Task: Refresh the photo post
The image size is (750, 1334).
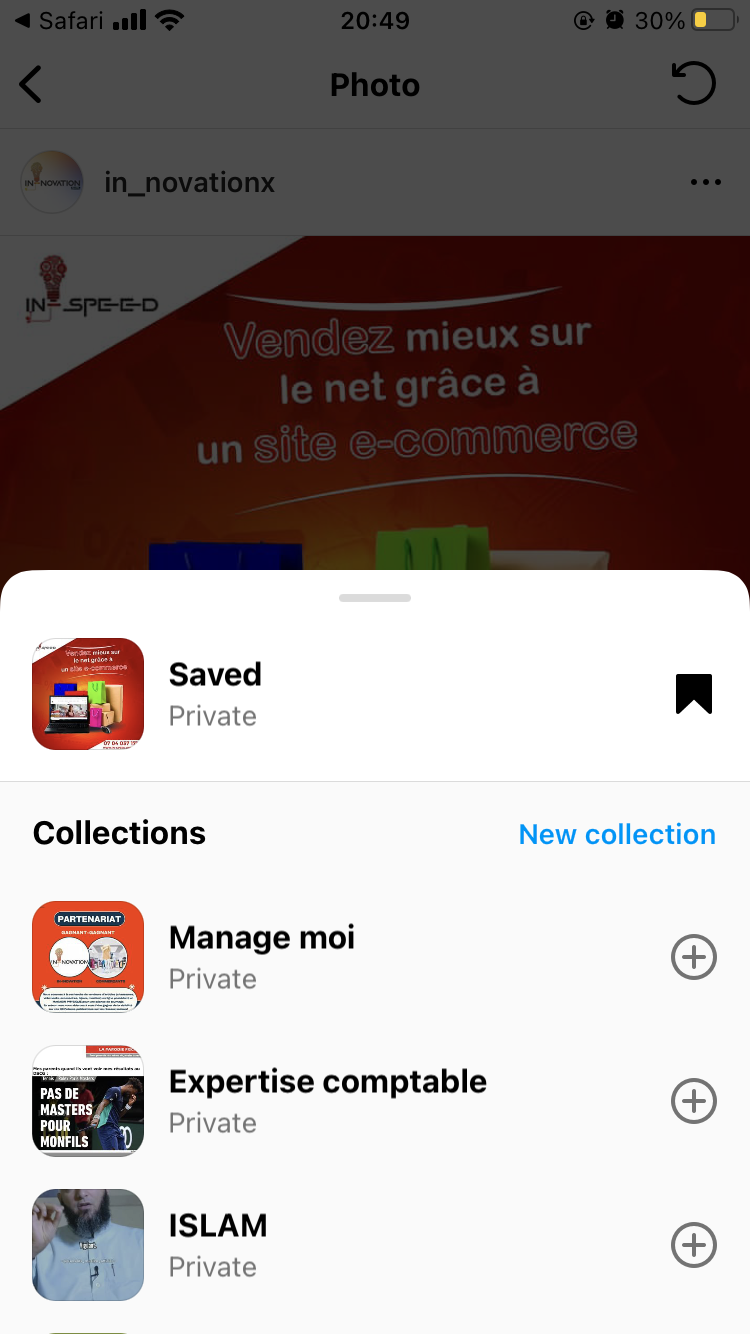Action: [695, 84]
